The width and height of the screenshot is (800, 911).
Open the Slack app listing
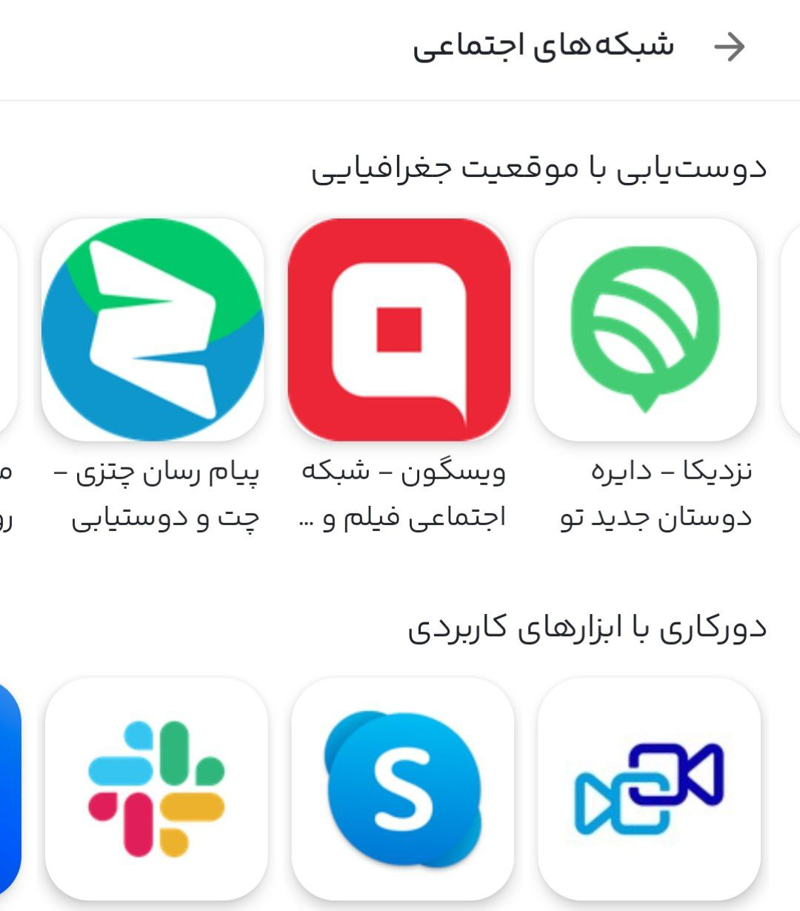pyautogui.click(x=156, y=788)
